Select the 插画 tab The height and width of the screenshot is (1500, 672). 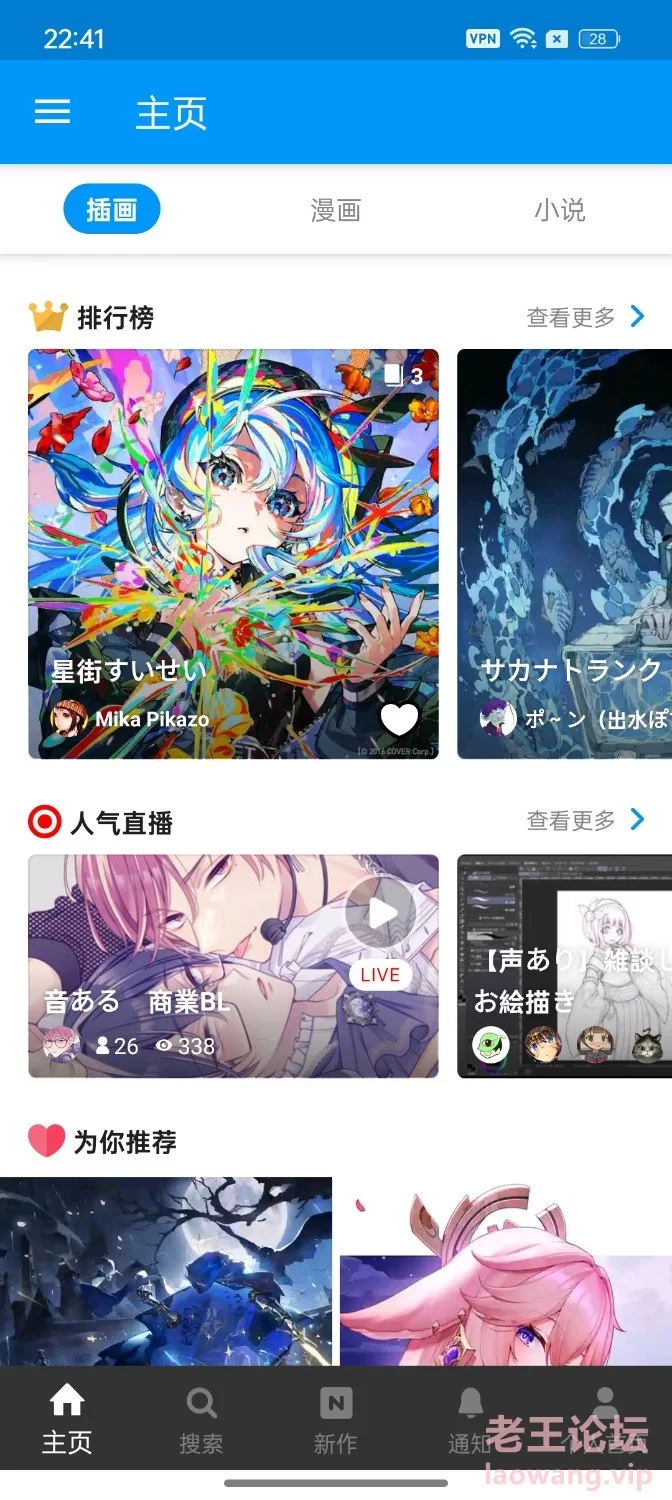(112, 209)
